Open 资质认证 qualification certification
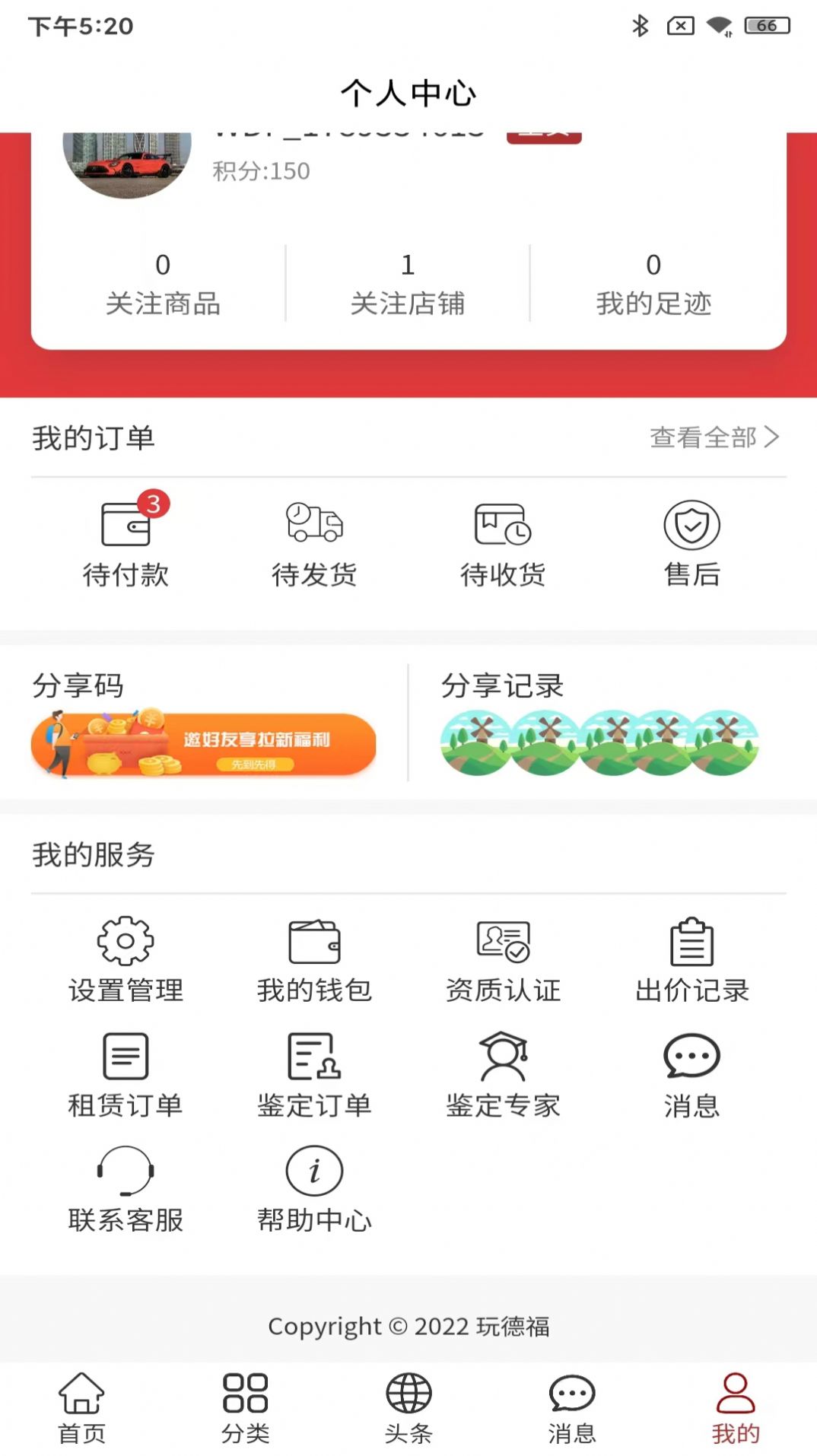Screen dimensions: 817x1456 [503, 960]
